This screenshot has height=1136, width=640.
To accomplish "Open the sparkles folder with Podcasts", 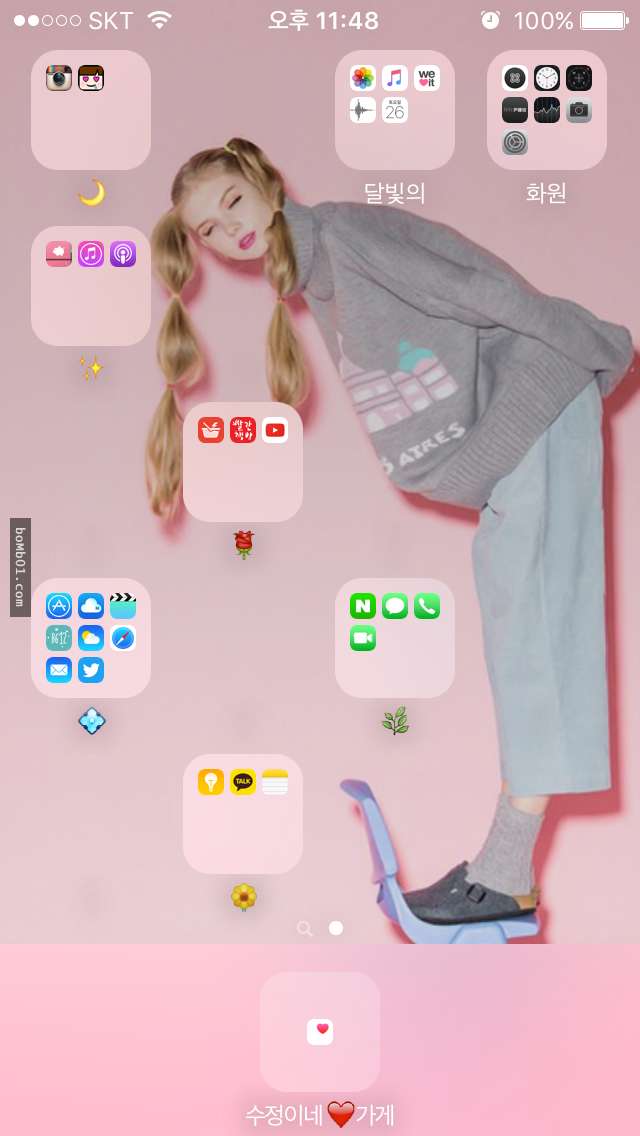I will tap(91, 286).
